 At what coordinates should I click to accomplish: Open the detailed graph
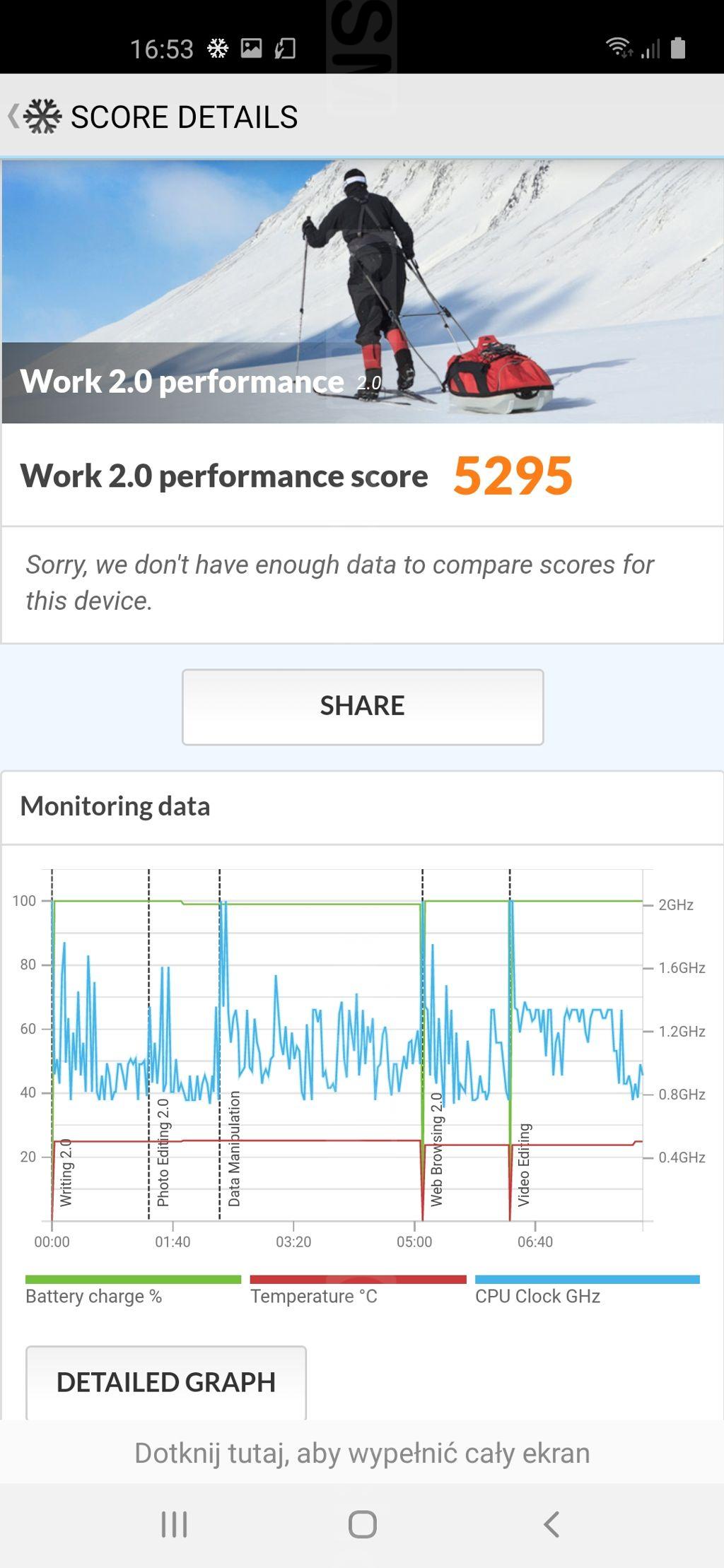tap(166, 1383)
